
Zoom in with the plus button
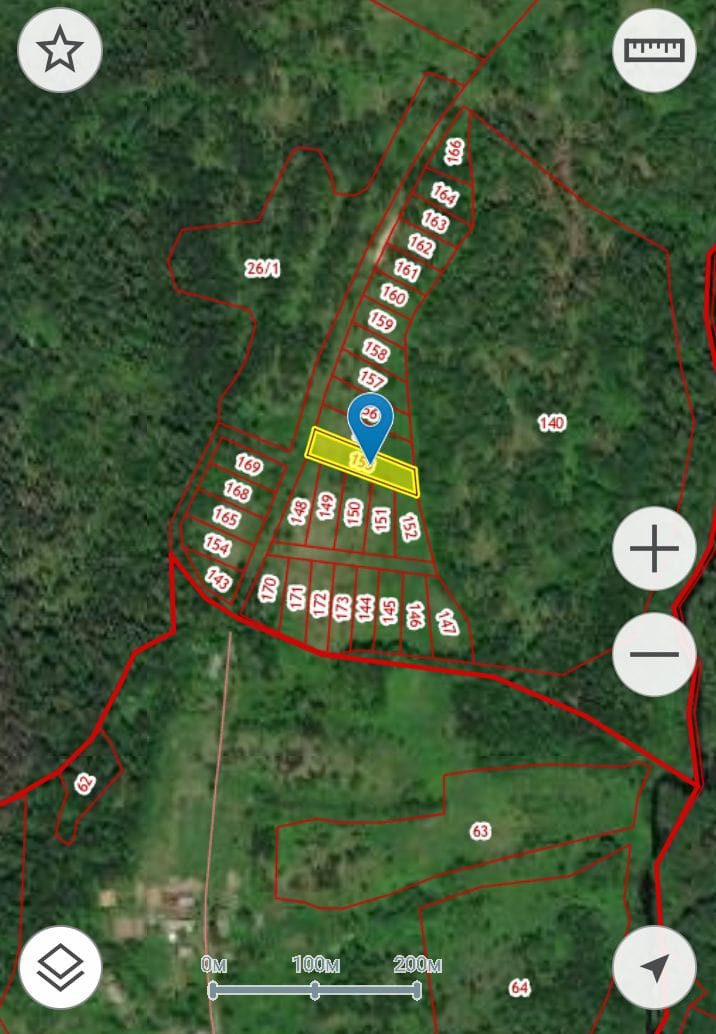[x=654, y=549]
